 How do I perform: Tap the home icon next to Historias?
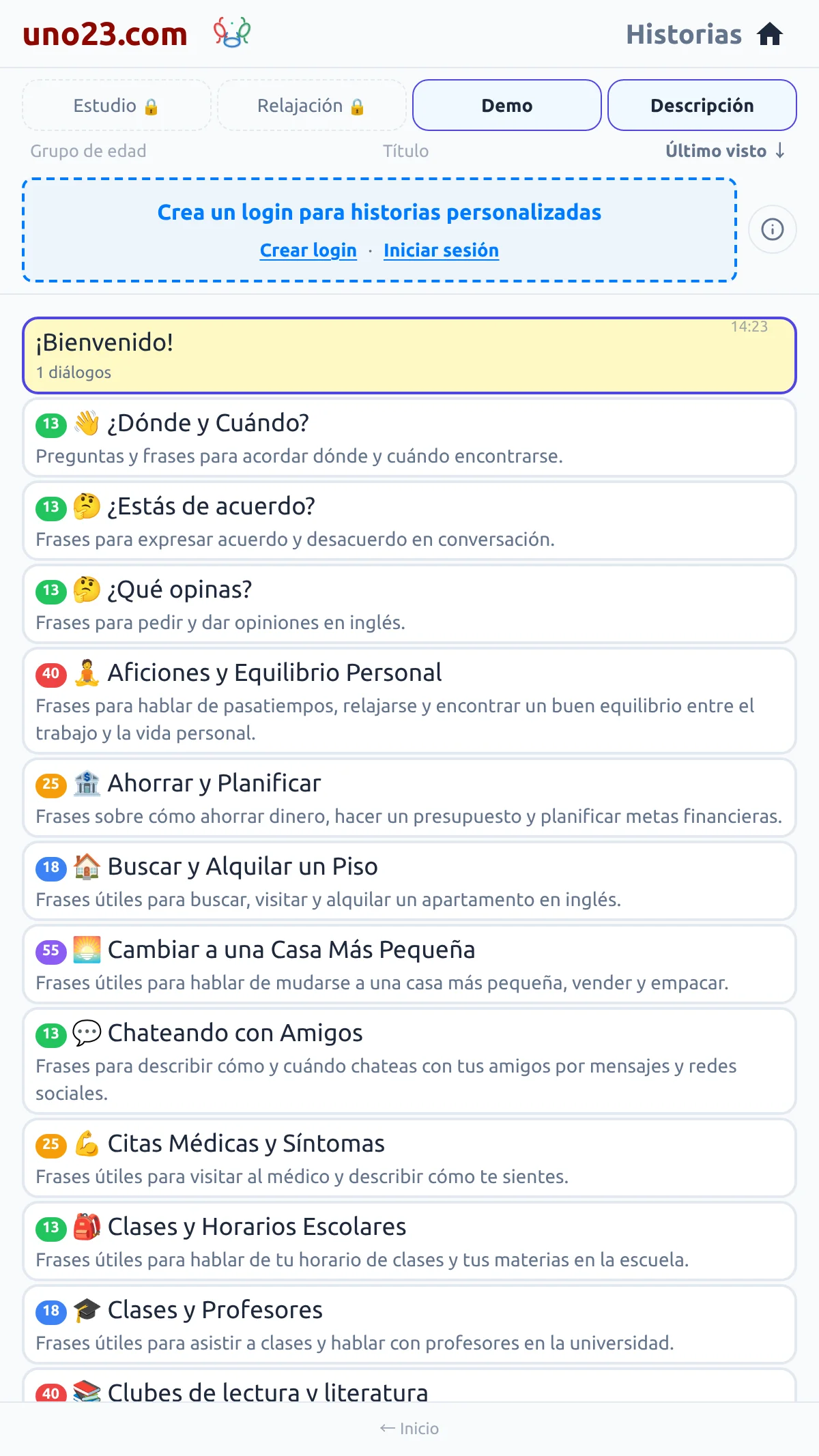770,34
